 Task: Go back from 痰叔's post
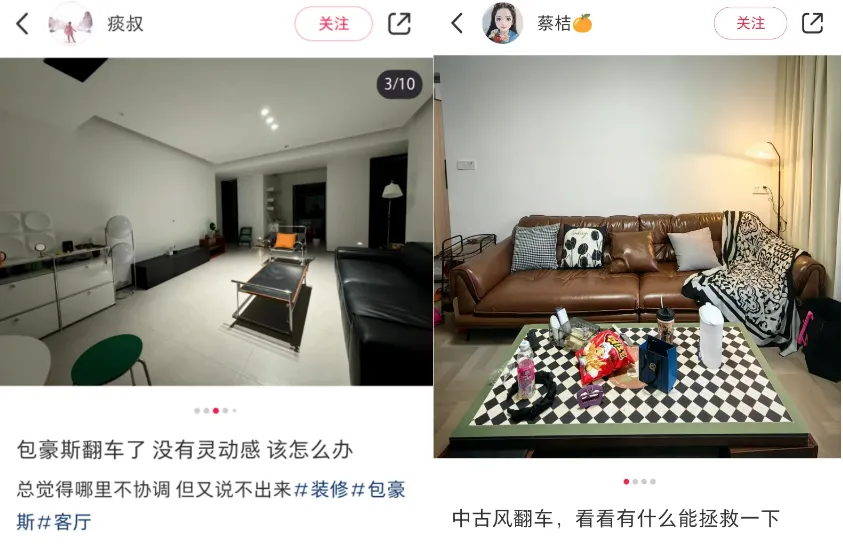22,24
